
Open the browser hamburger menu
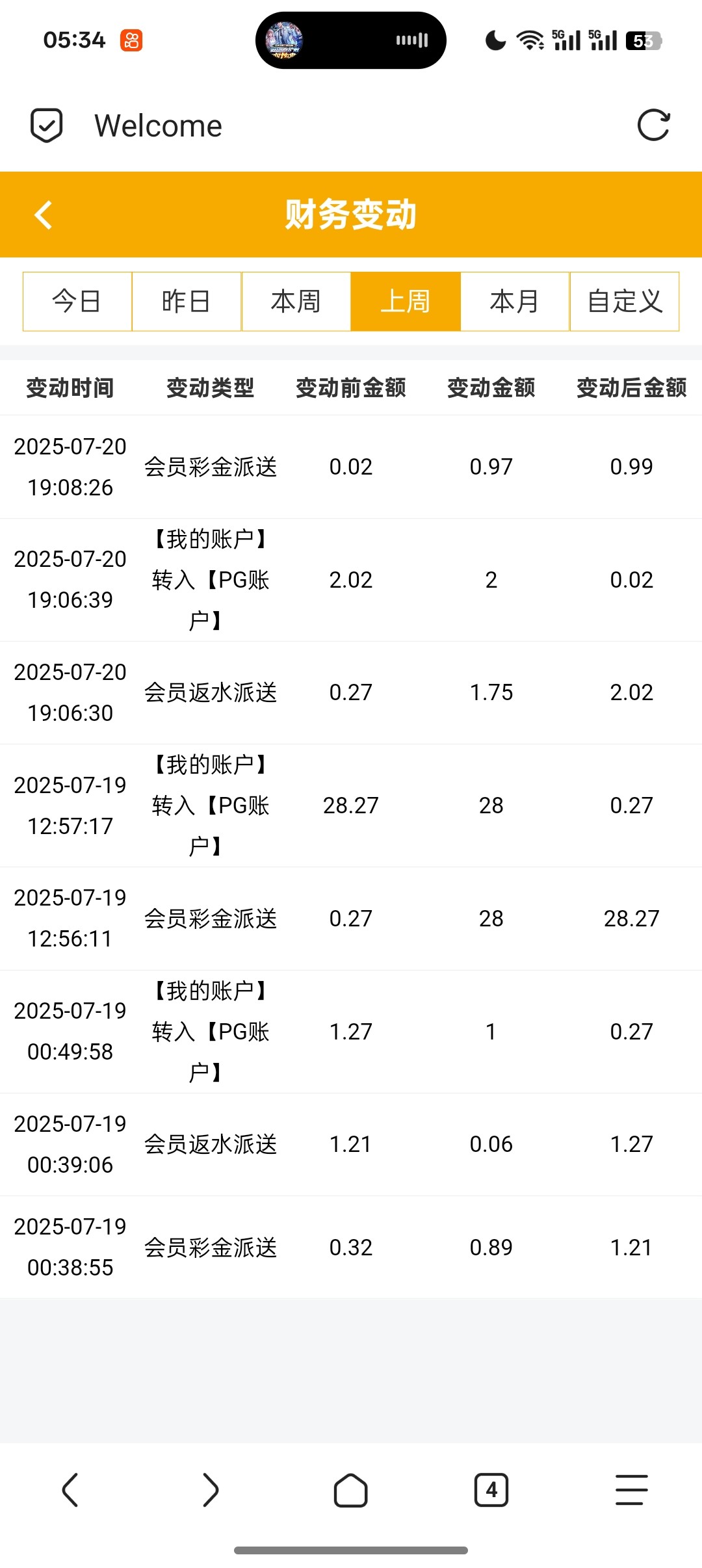(632, 1490)
